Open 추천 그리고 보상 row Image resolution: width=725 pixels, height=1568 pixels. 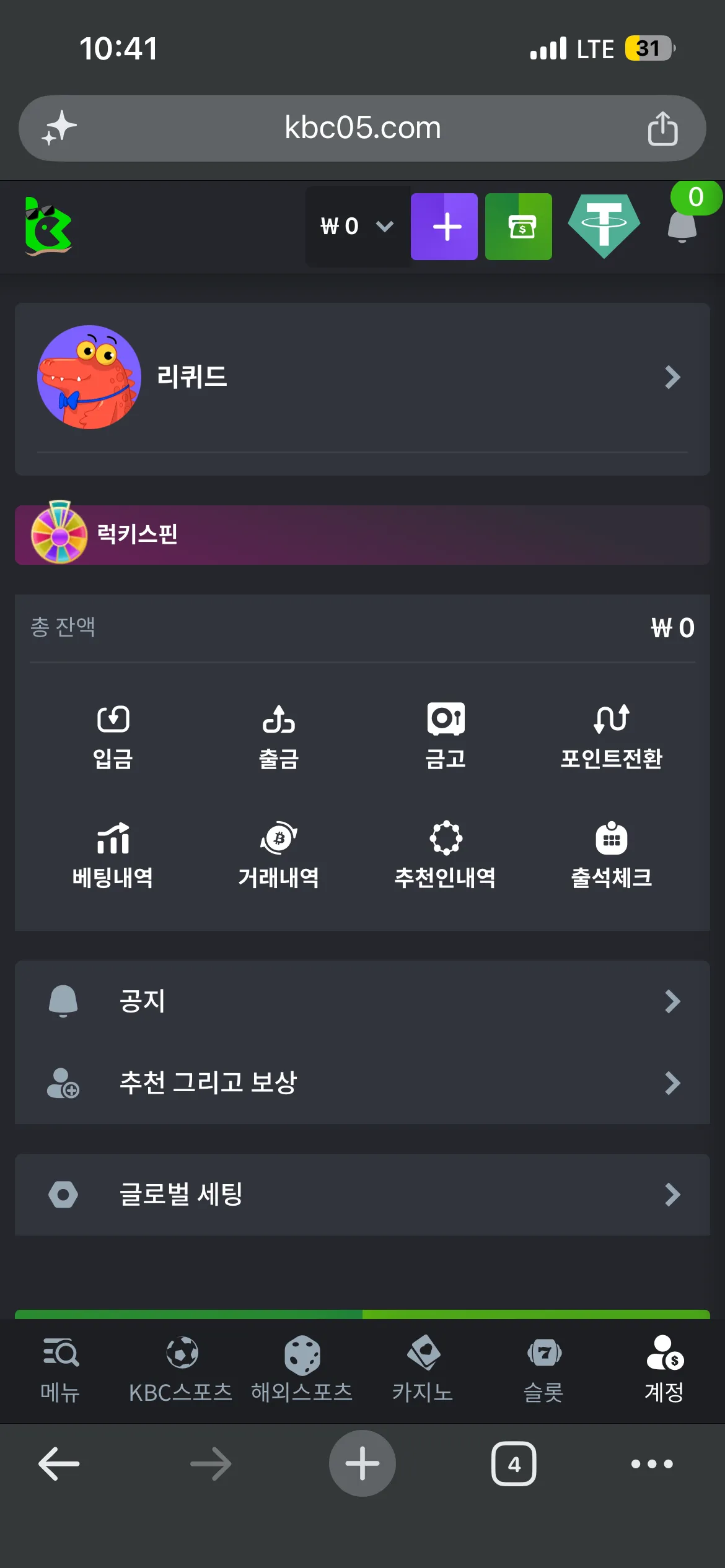click(x=362, y=1083)
